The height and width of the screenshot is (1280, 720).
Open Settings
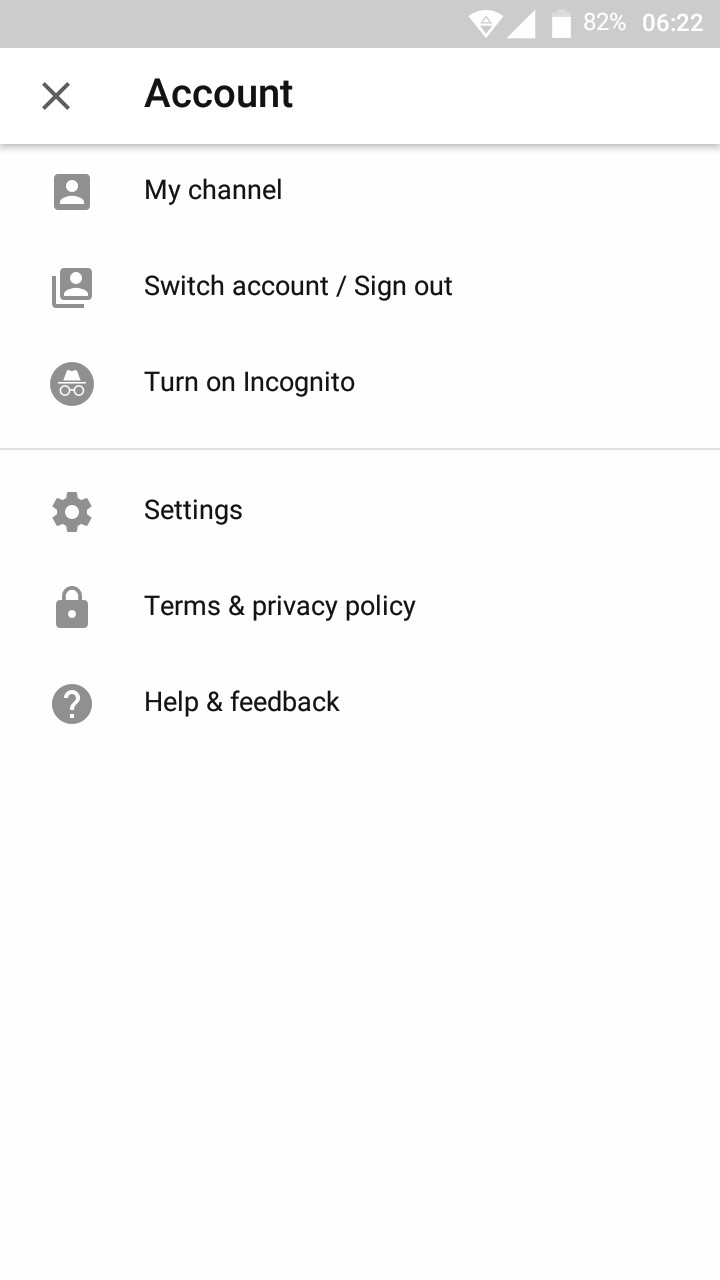[x=360, y=510]
